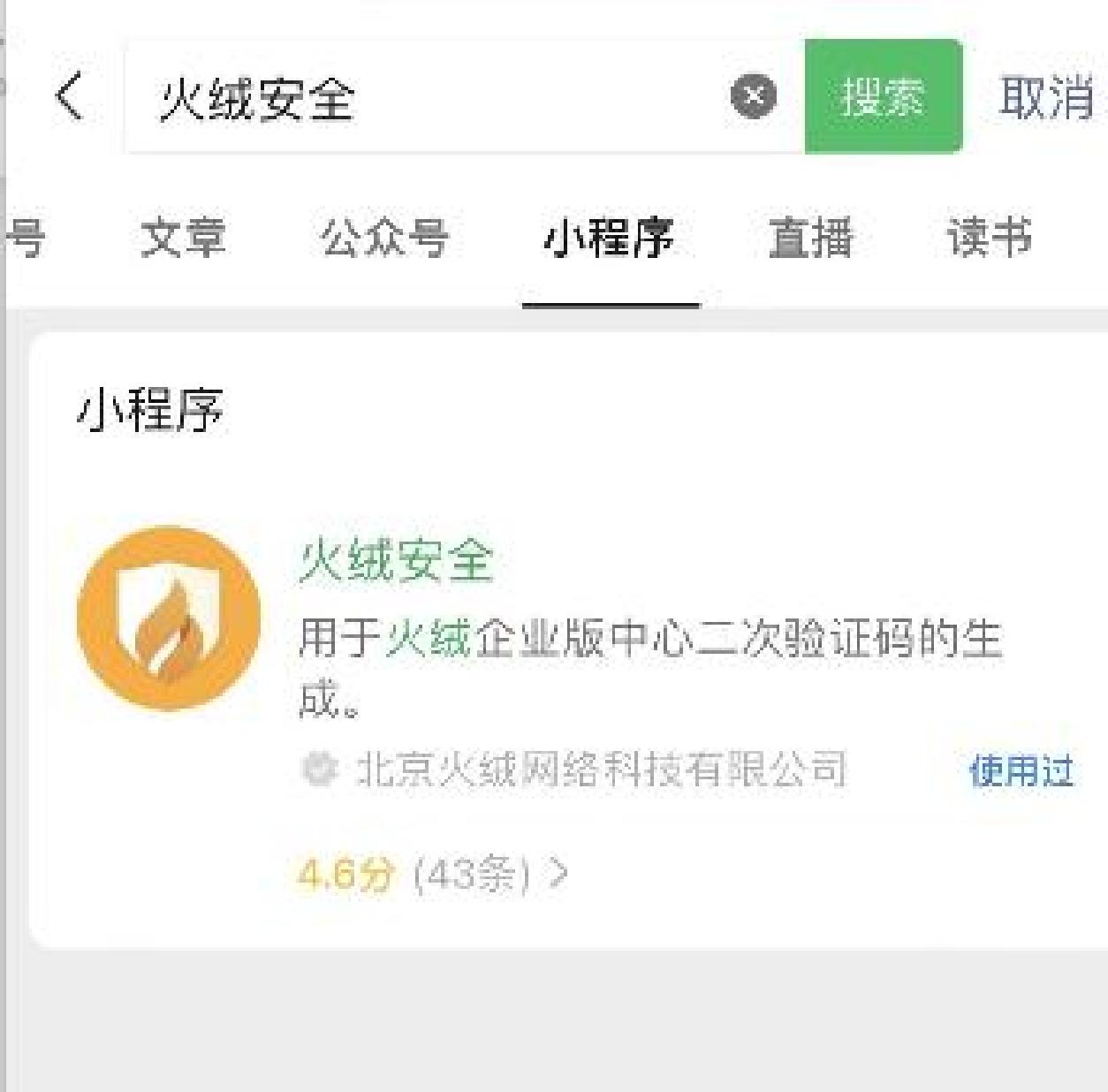The width and height of the screenshot is (1108, 1092).
Task: Tap the search field with 火绒安全
Action: pyautogui.click(x=424, y=97)
